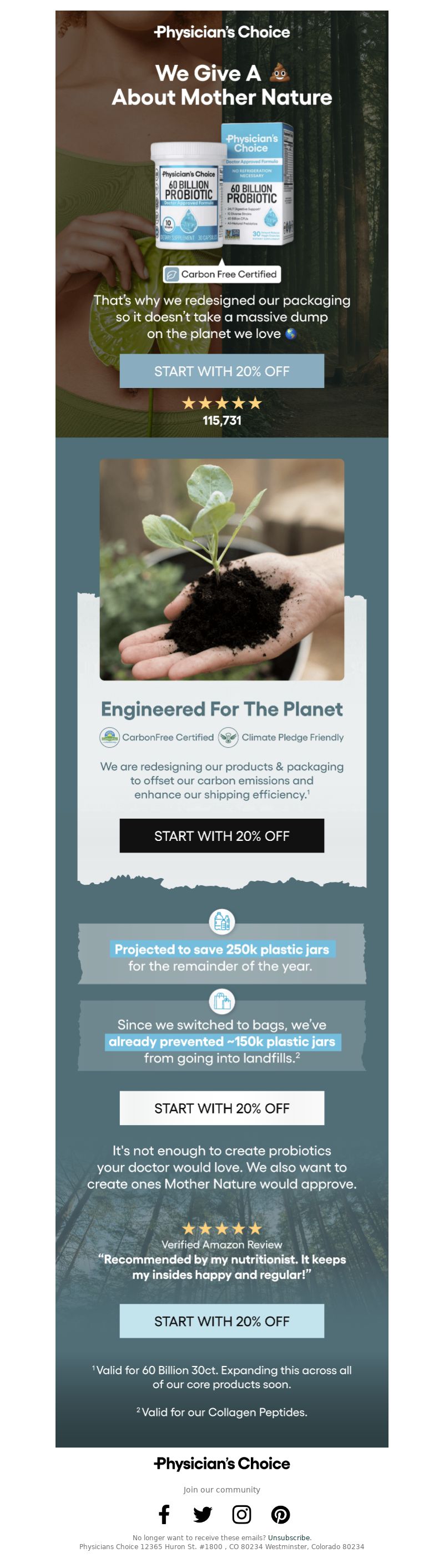Tap START WITH 20% OFF under the Amazon review
Viewport: 444px width, 1568px height.
click(x=221, y=1320)
